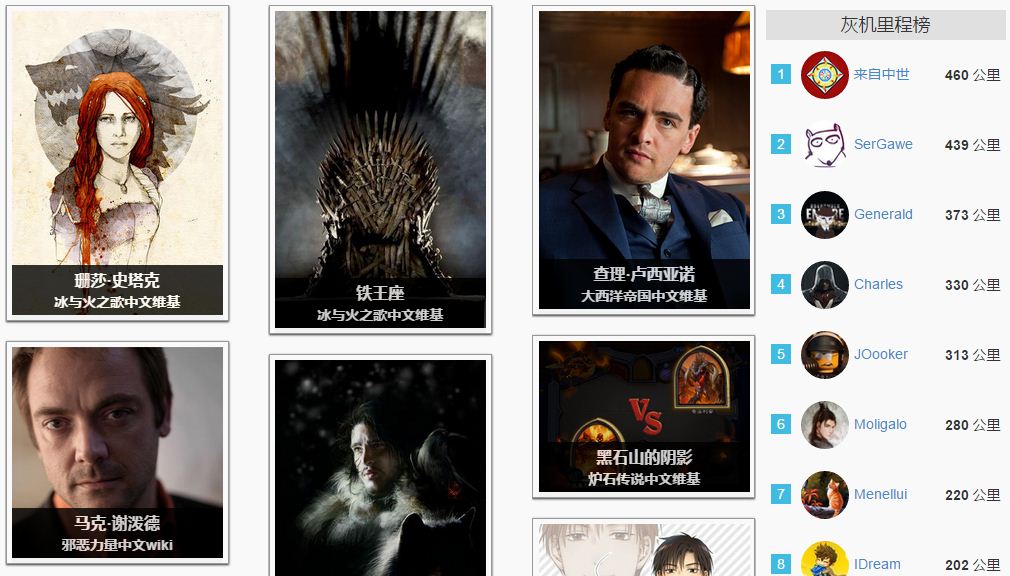The image size is (1010, 576).
Task: Open user 来自中世's profile
Action: (881, 74)
